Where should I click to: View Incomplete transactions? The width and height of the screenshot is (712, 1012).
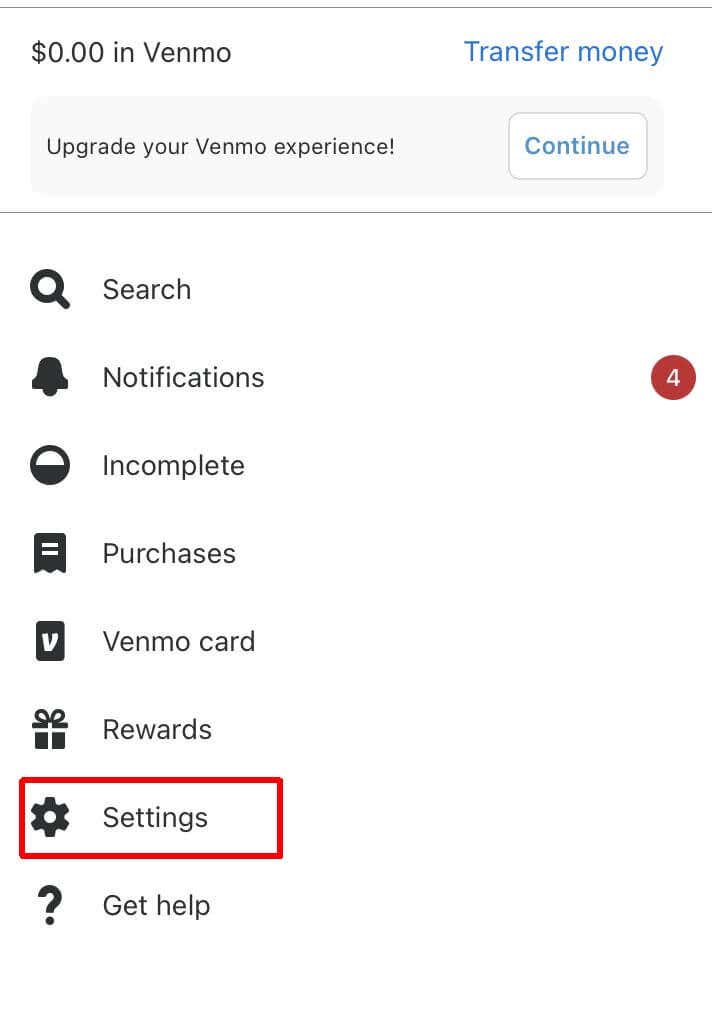coord(173,466)
